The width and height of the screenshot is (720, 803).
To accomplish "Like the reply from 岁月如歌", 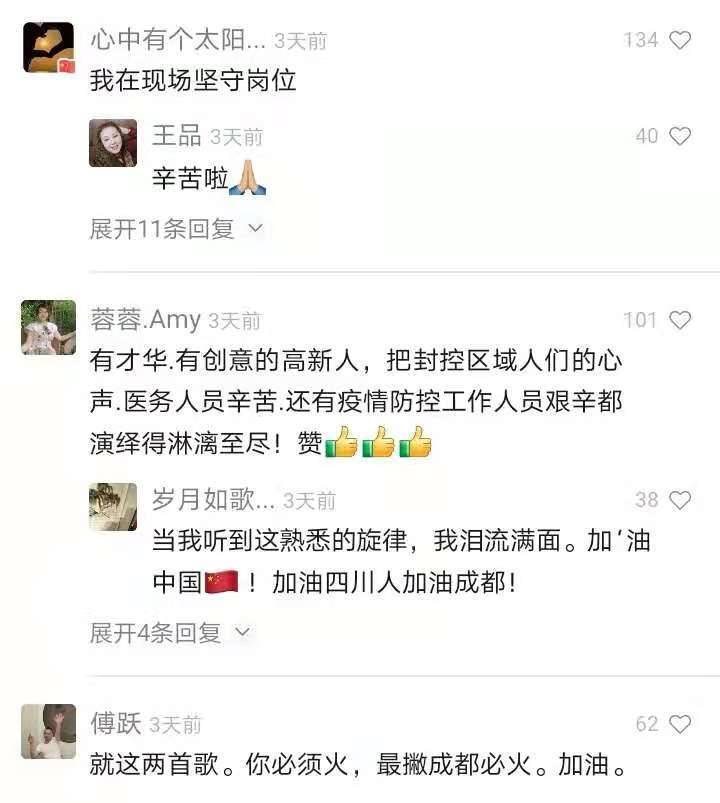I will 680,500.
